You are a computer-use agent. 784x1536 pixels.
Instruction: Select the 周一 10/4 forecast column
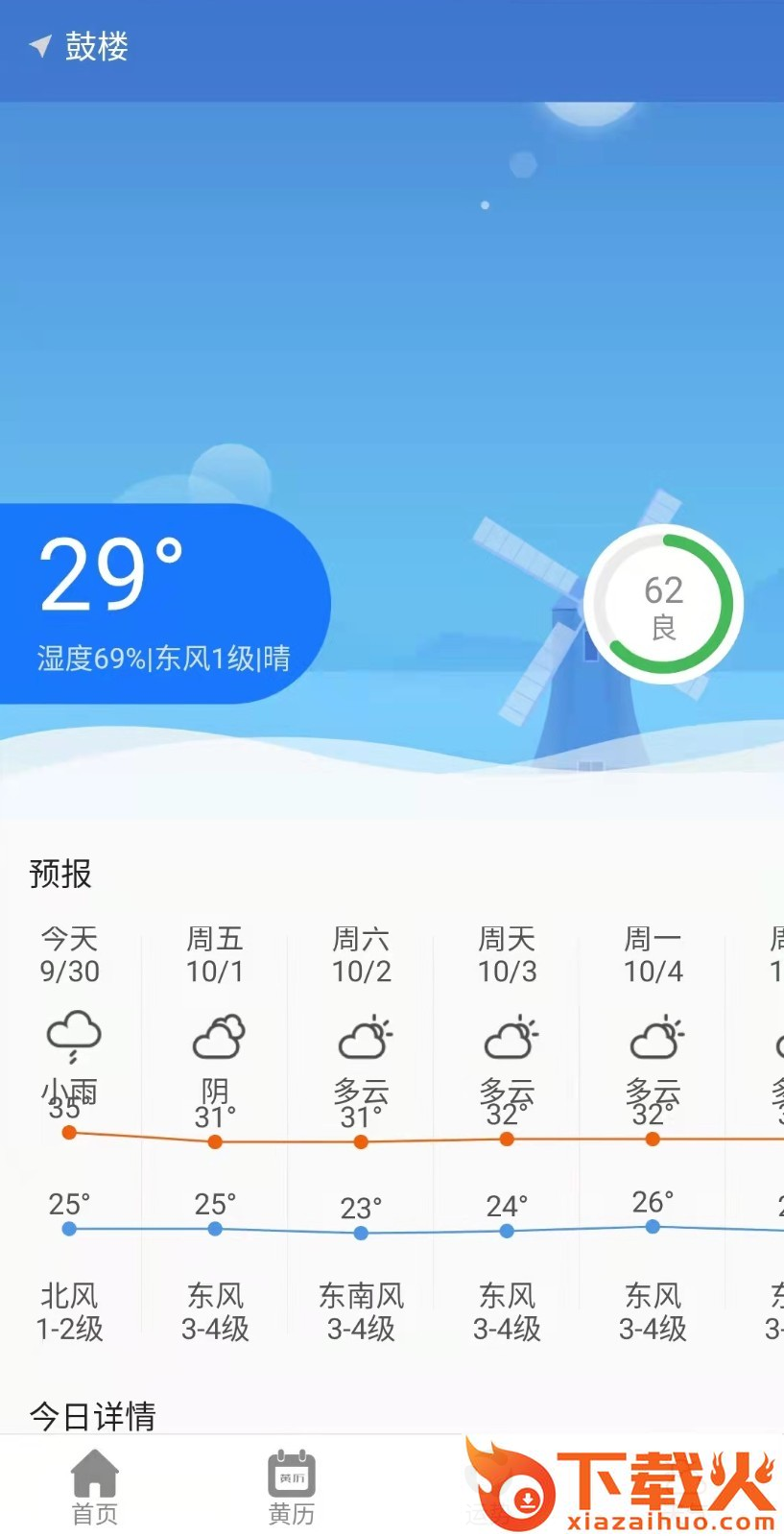click(x=653, y=1133)
